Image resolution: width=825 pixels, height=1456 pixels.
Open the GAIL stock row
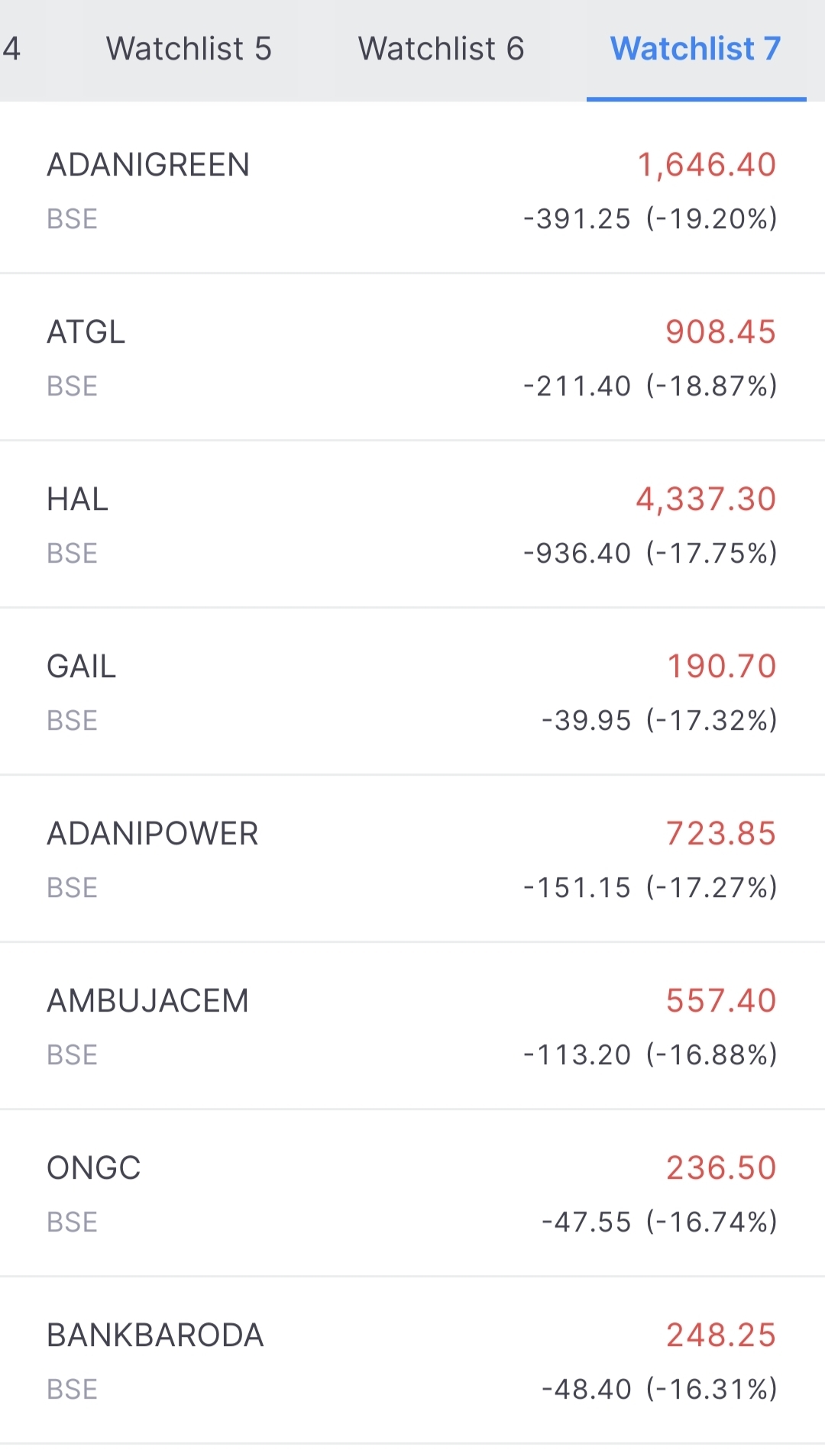[x=412, y=692]
